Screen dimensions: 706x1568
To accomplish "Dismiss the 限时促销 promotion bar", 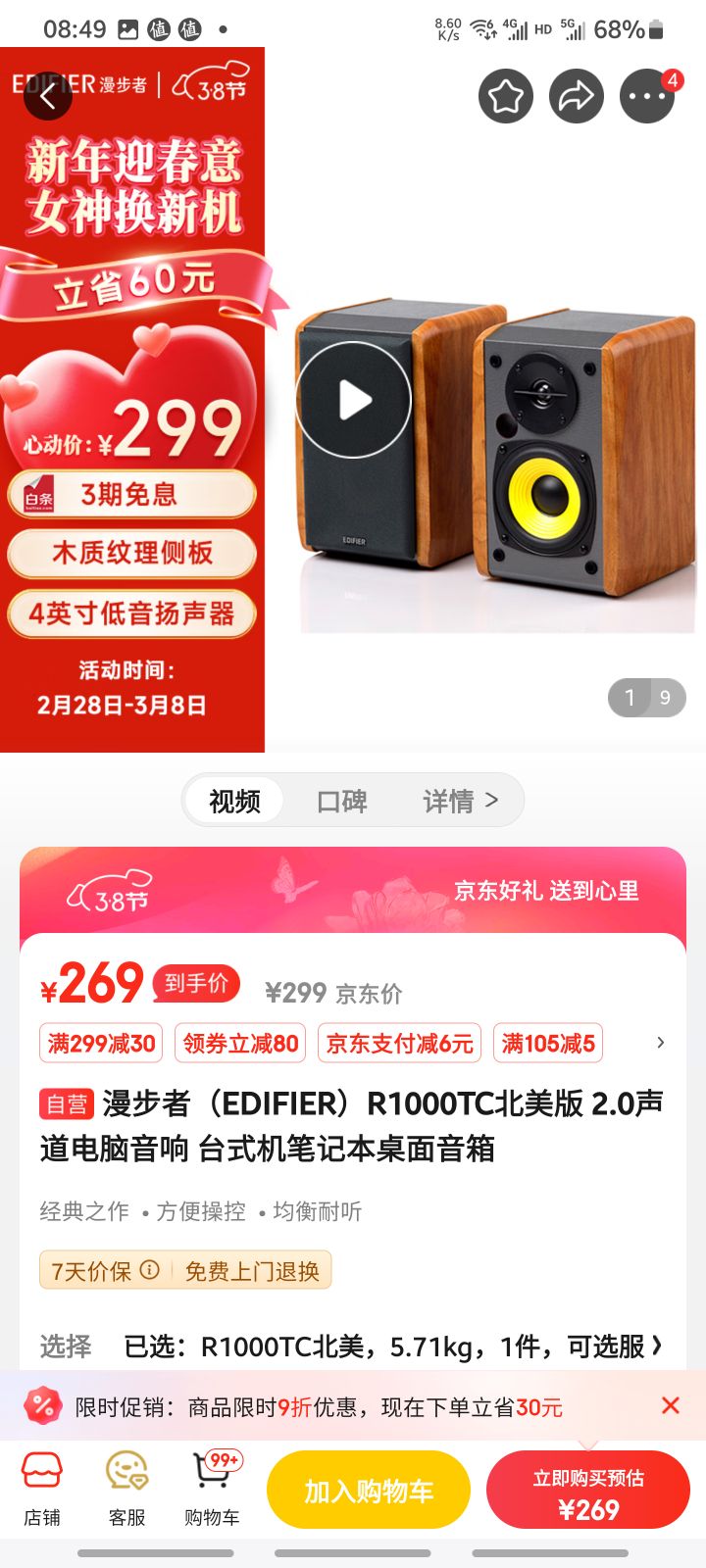I will click(x=671, y=1405).
